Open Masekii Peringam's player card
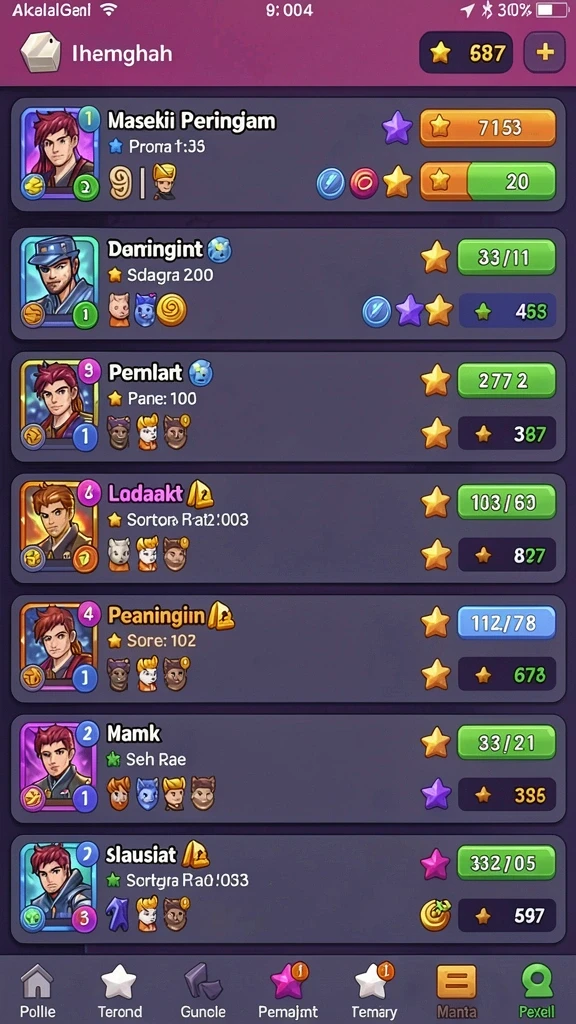Viewport: 576px width, 1024px height. tap(288, 155)
